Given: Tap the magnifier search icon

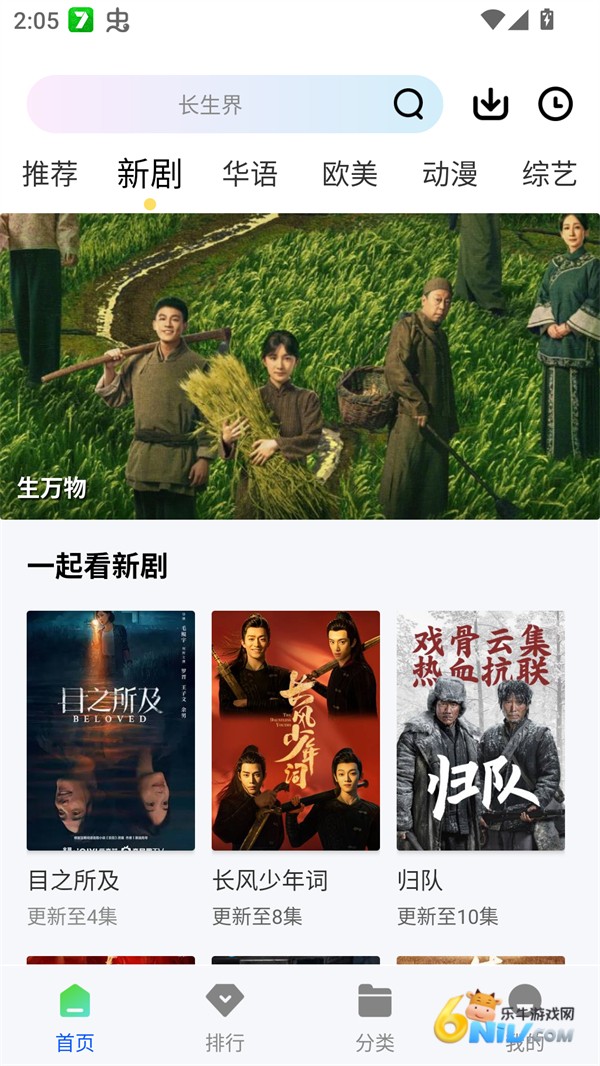Looking at the screenshot, I should coord(408,104).
